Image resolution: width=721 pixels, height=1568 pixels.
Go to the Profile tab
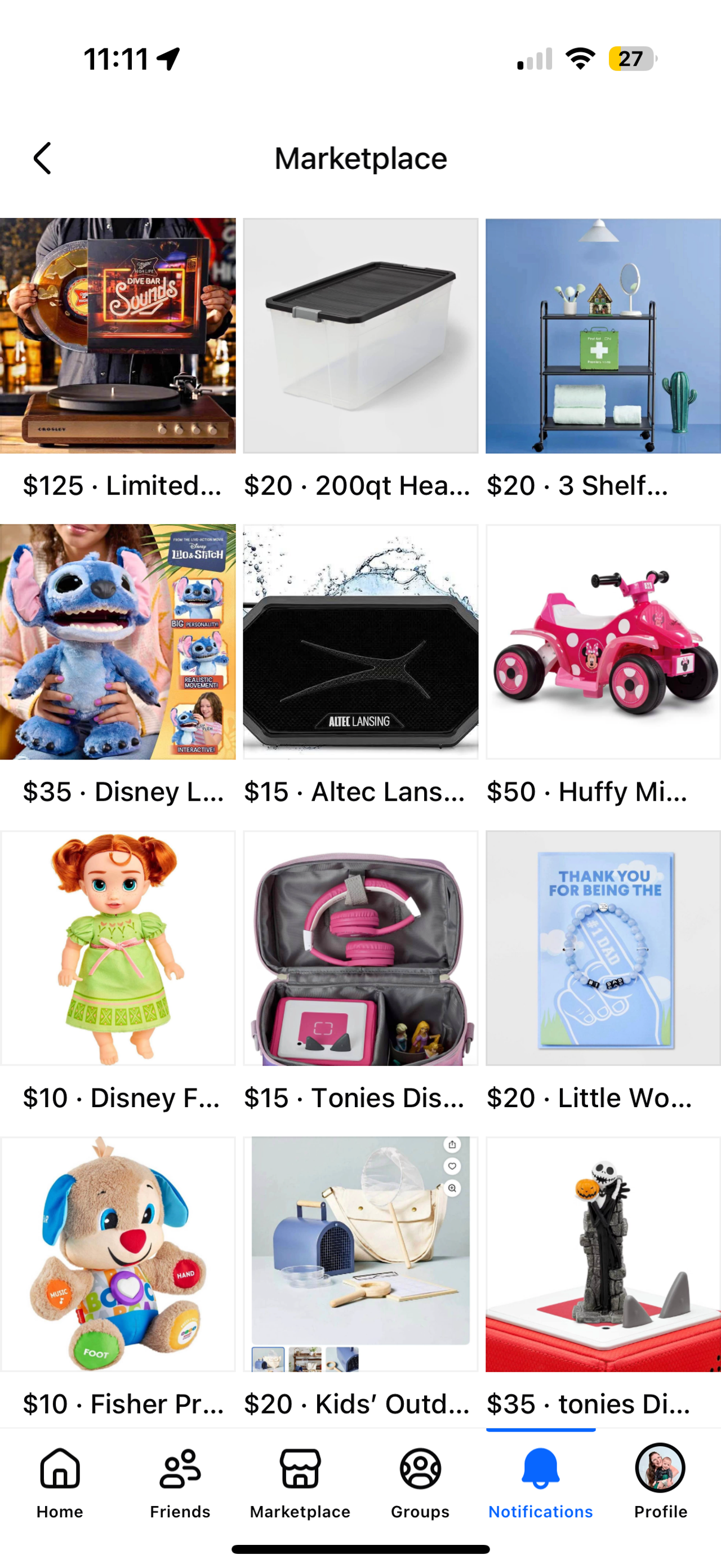pos(660,1481)
